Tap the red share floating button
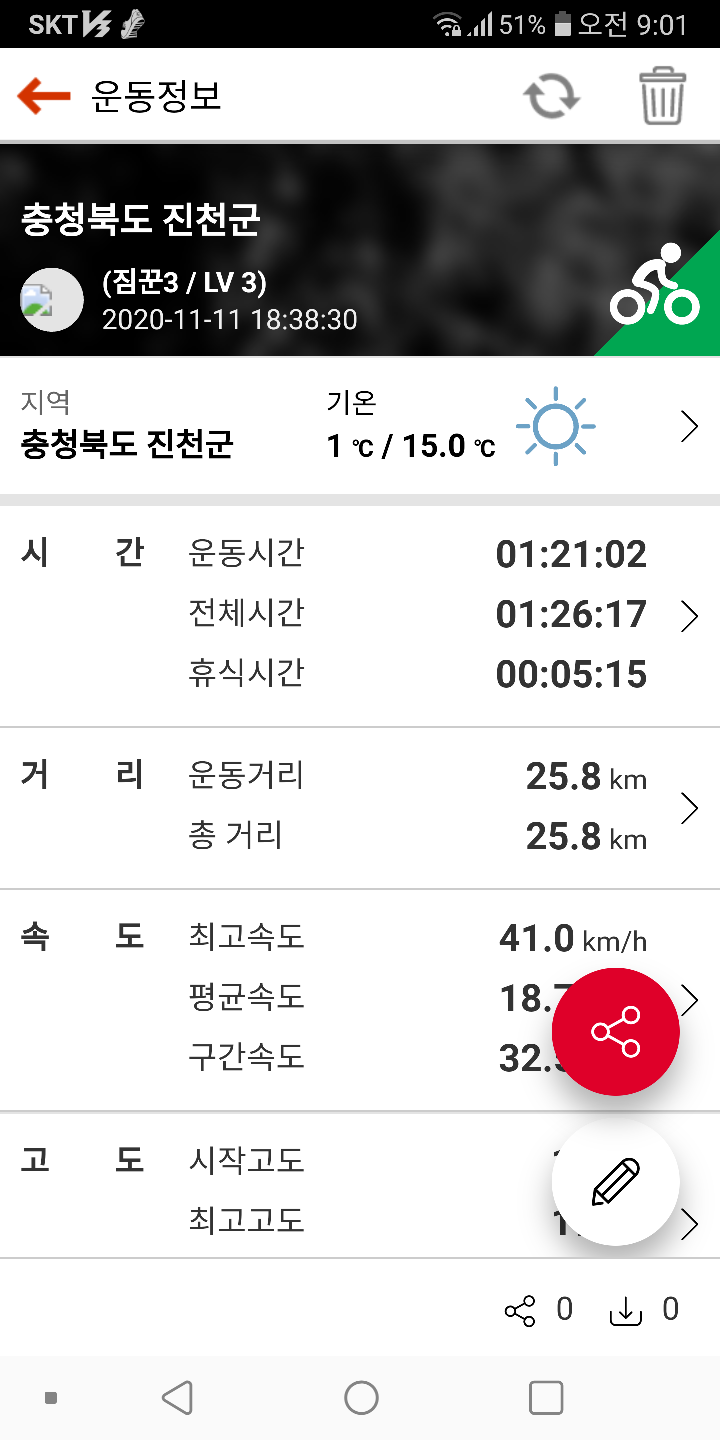Viewport: 720px width, 1440px height. click(x=615, y=1032)
